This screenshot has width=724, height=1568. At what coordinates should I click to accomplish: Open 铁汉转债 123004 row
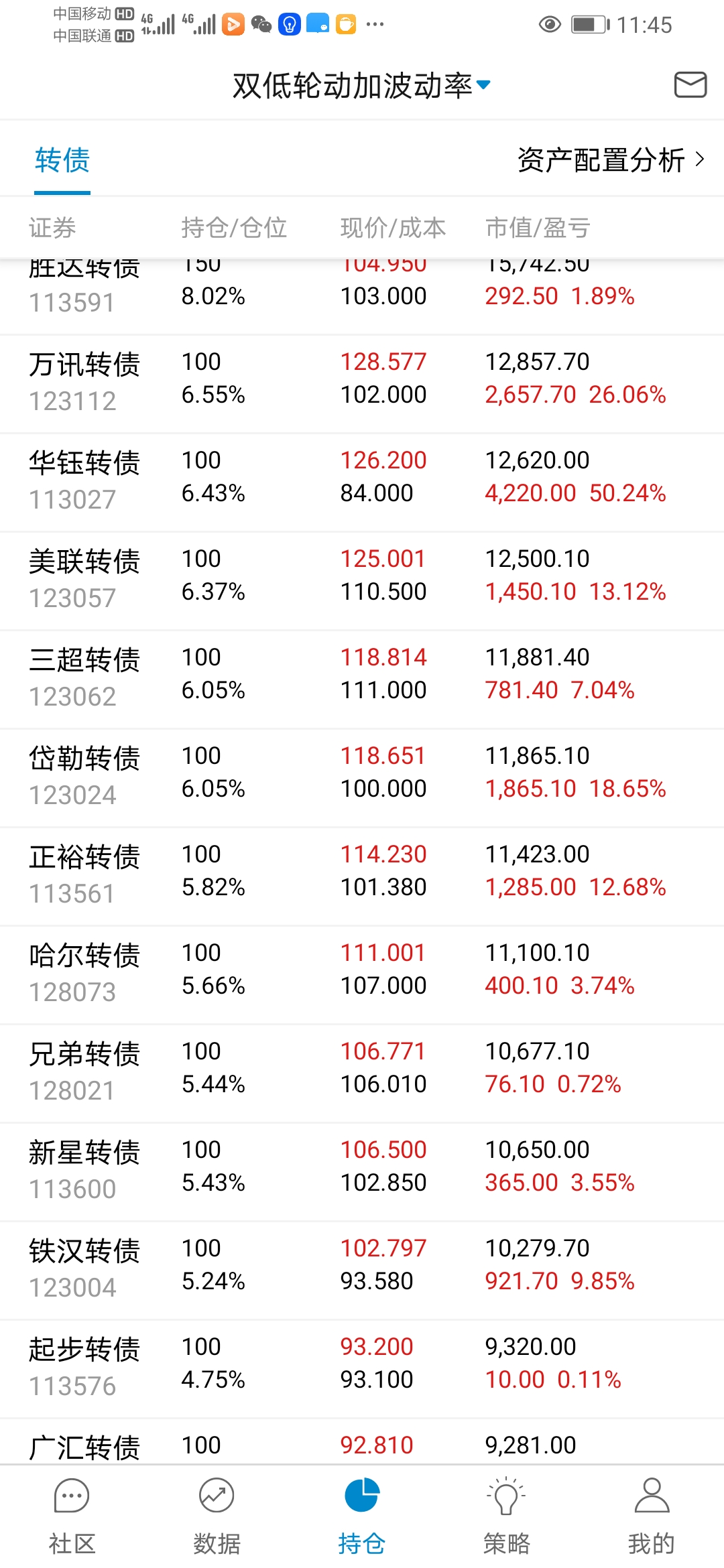[362, 1268]
